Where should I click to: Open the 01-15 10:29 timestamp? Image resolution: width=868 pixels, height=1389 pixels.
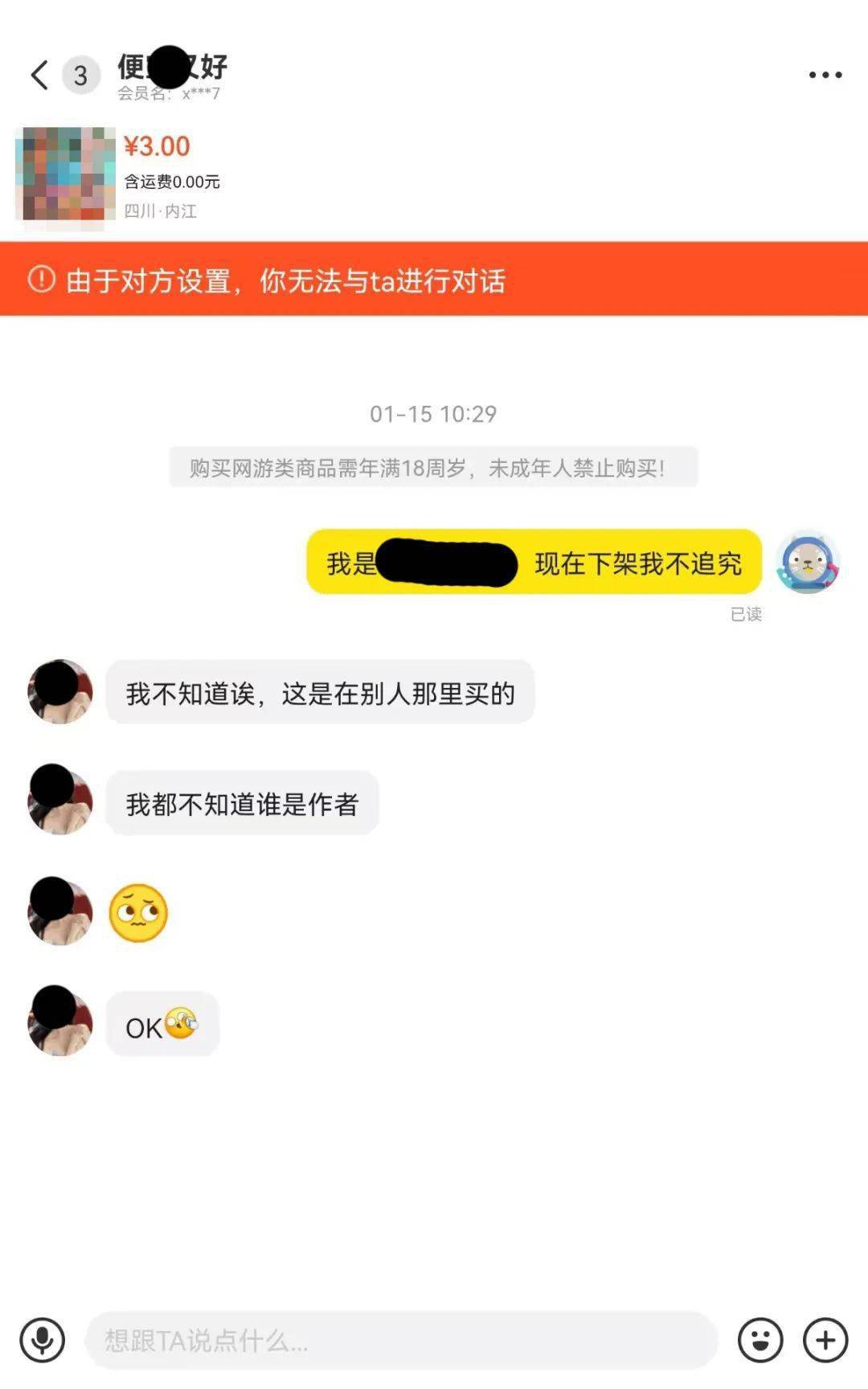coord(434,413)
